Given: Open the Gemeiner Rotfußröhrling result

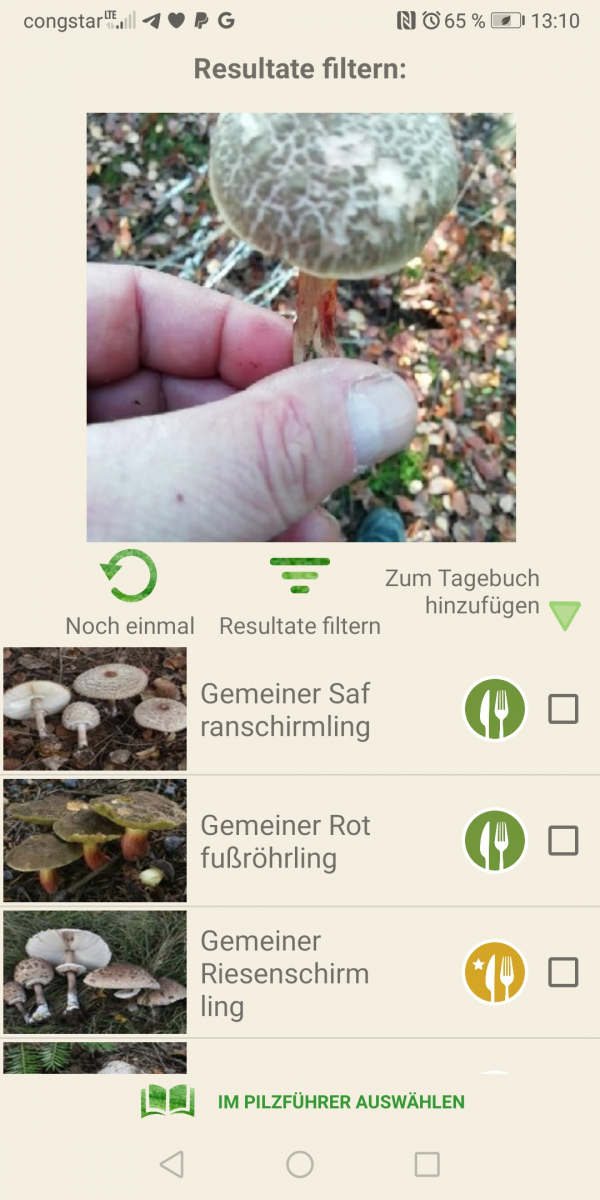Looking at the screenshot, I should coord(285,841).
